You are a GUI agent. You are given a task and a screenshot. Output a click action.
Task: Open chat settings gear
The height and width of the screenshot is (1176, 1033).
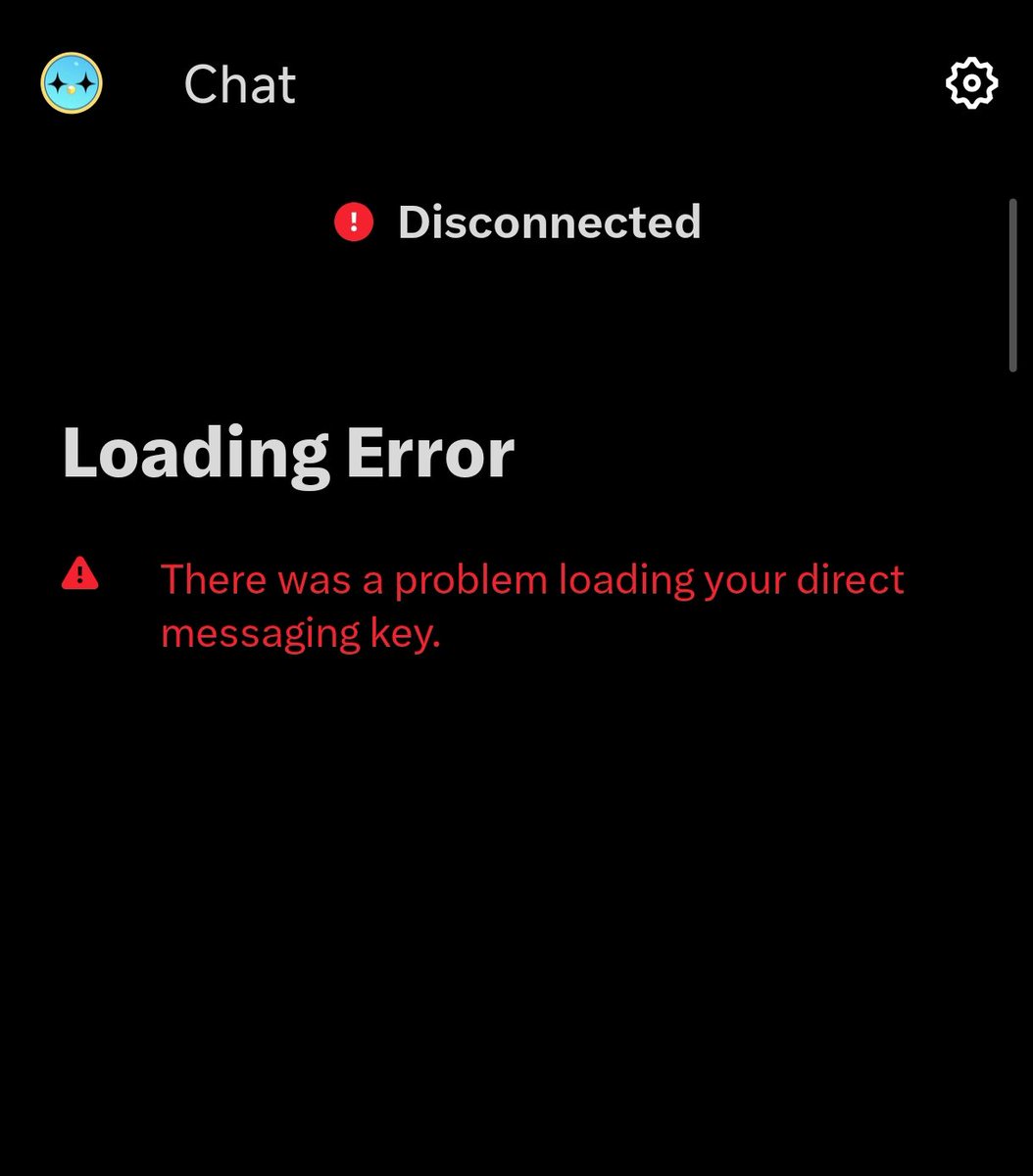(x=971, y=83)
